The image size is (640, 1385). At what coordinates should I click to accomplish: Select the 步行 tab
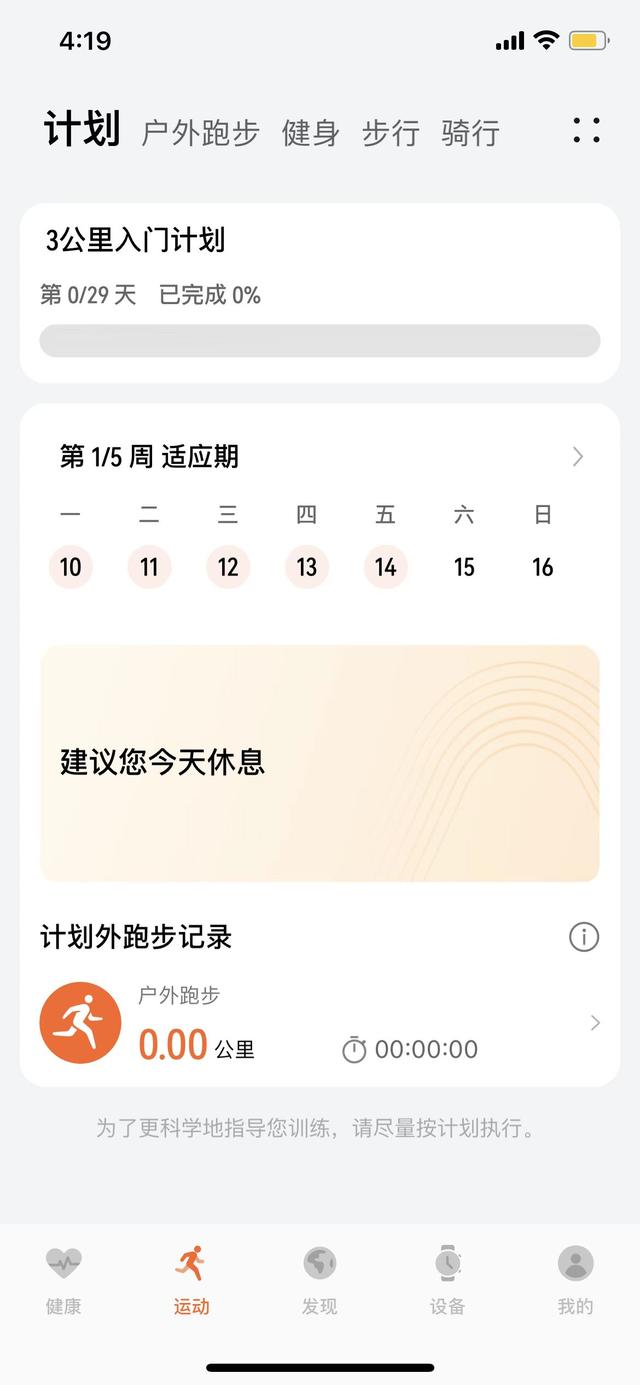[x=390, y=133]
